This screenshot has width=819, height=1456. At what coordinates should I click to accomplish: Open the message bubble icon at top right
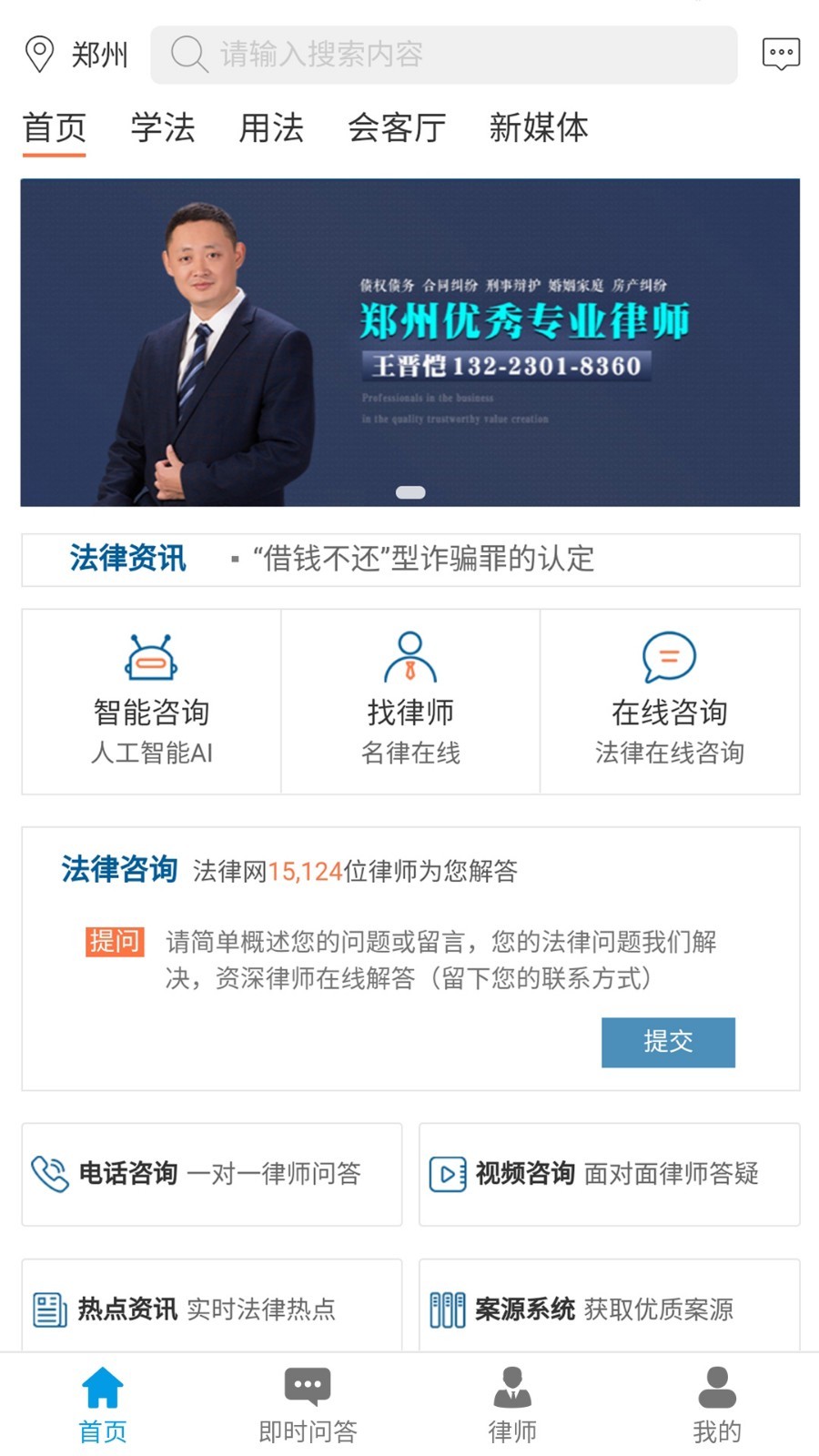[x=781, y=53]
